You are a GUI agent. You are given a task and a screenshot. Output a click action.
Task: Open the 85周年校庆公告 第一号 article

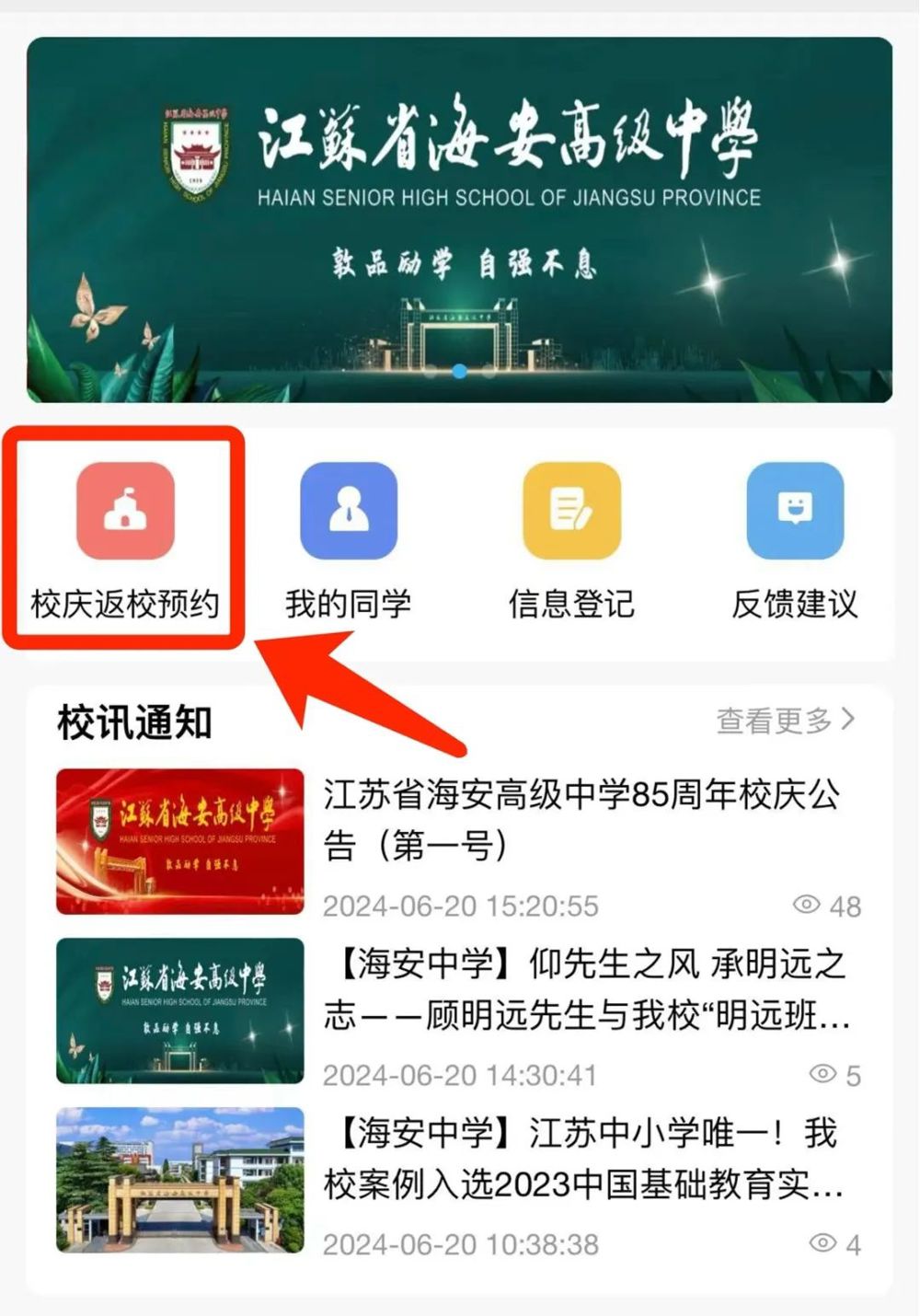pyautogui.click(x=581, y=819)
